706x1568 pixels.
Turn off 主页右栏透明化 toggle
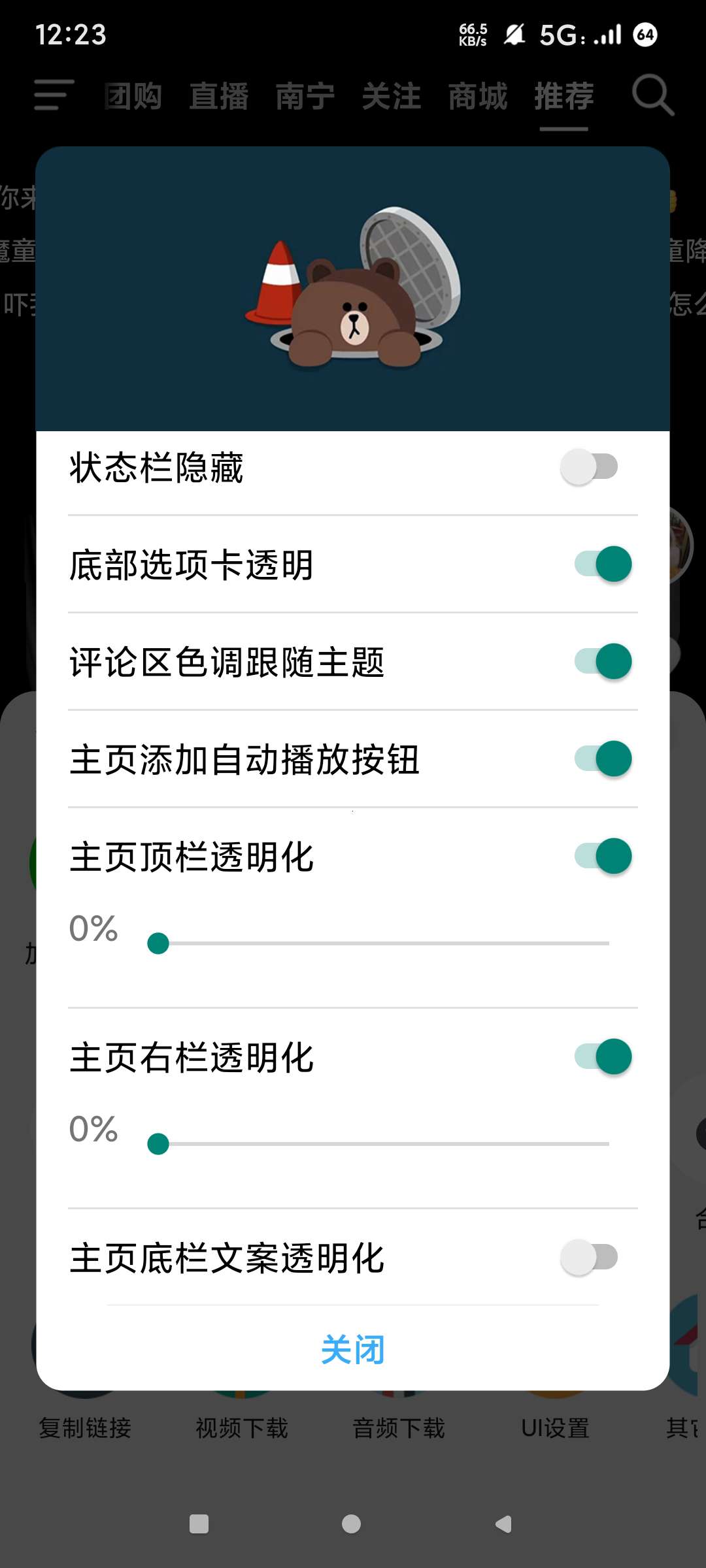[x=603, y=1056]
